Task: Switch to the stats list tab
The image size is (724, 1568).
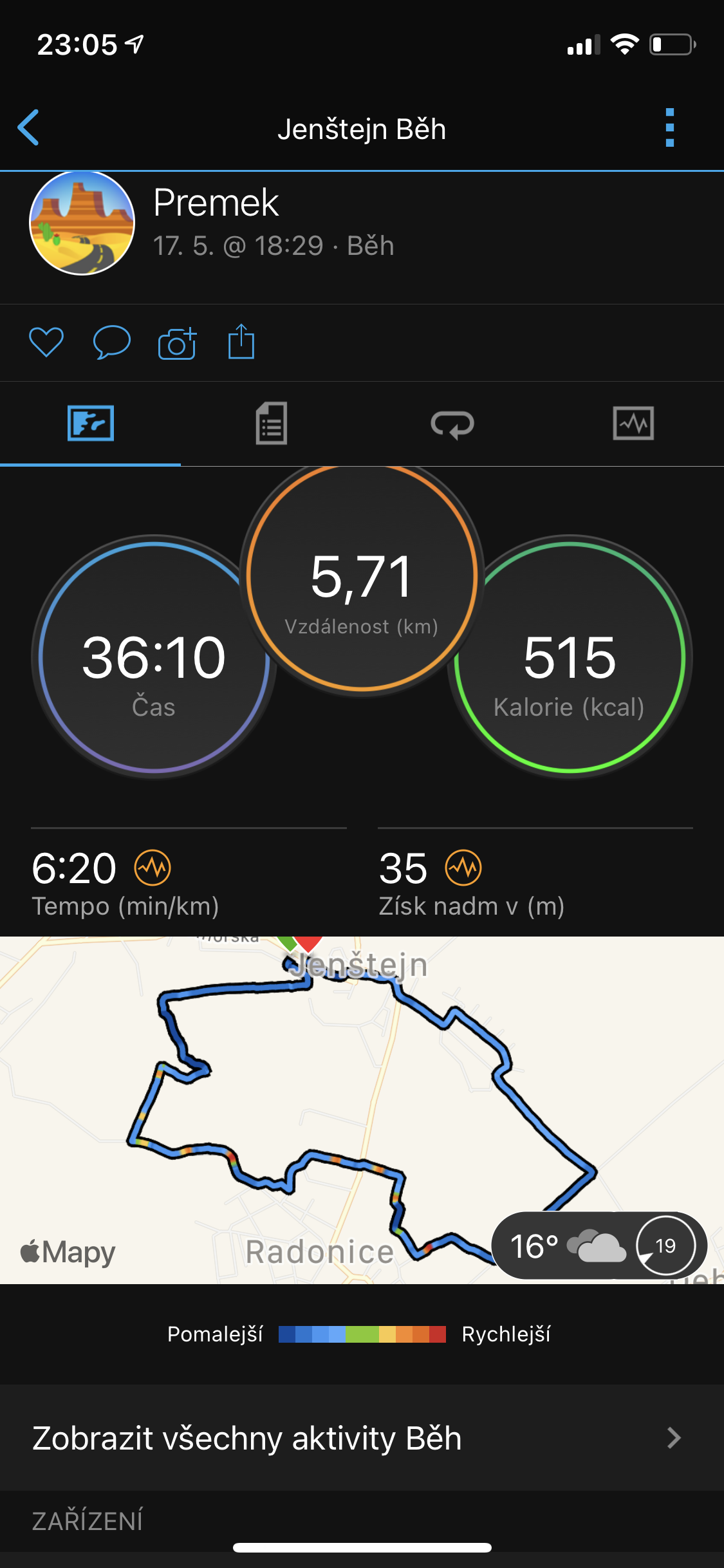Action: pyautogui.click(x=272, y=424)
